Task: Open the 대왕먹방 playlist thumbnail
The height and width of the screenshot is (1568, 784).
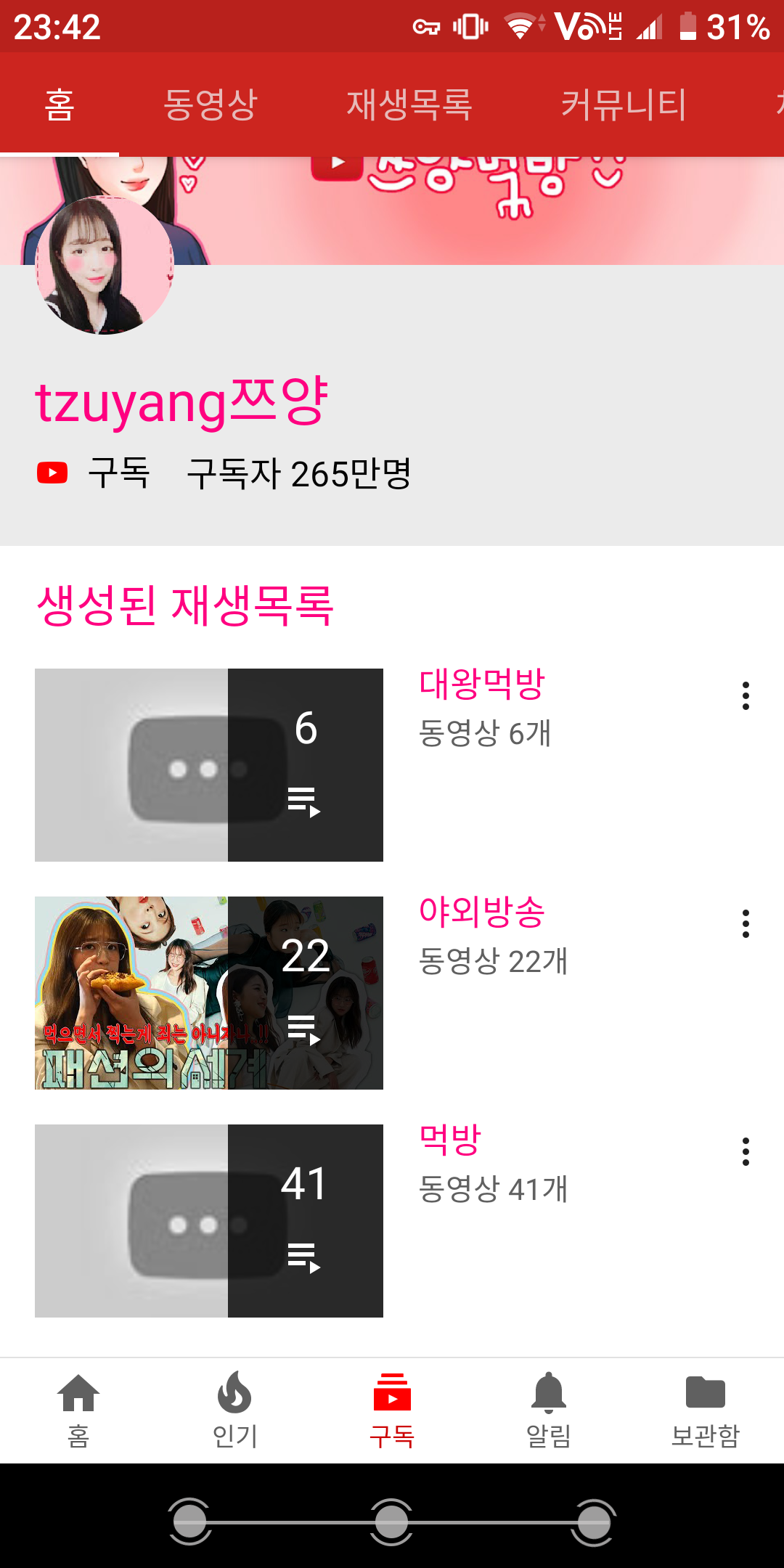Action: (x=209, y=765)
